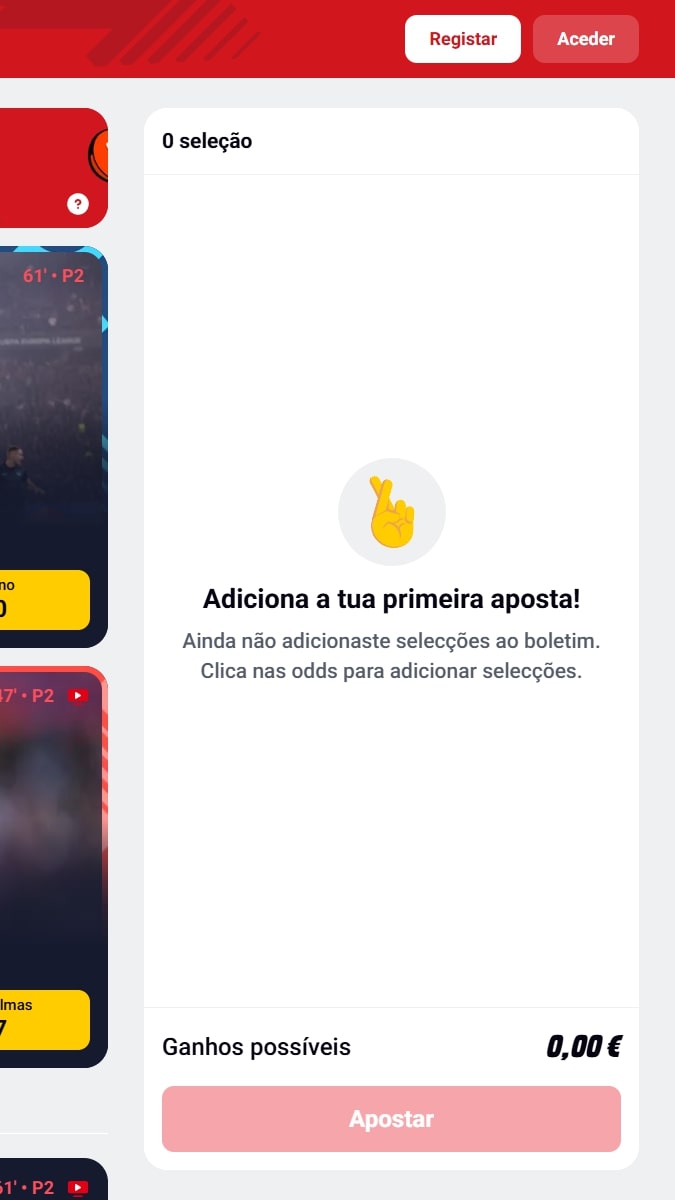The image size is (675, 1200).
Task: Open the Aceder login button
Action: (x=585, y=39)
